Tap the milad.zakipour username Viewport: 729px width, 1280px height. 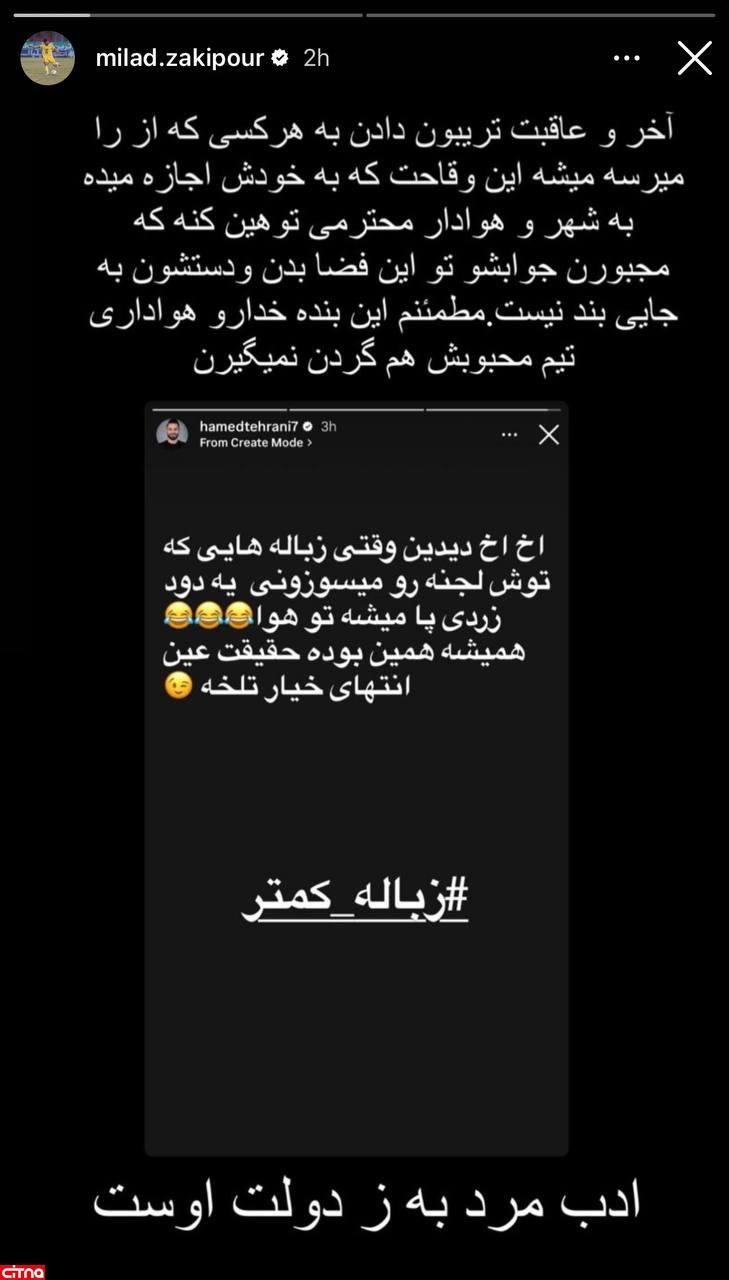tap(179, 58)
